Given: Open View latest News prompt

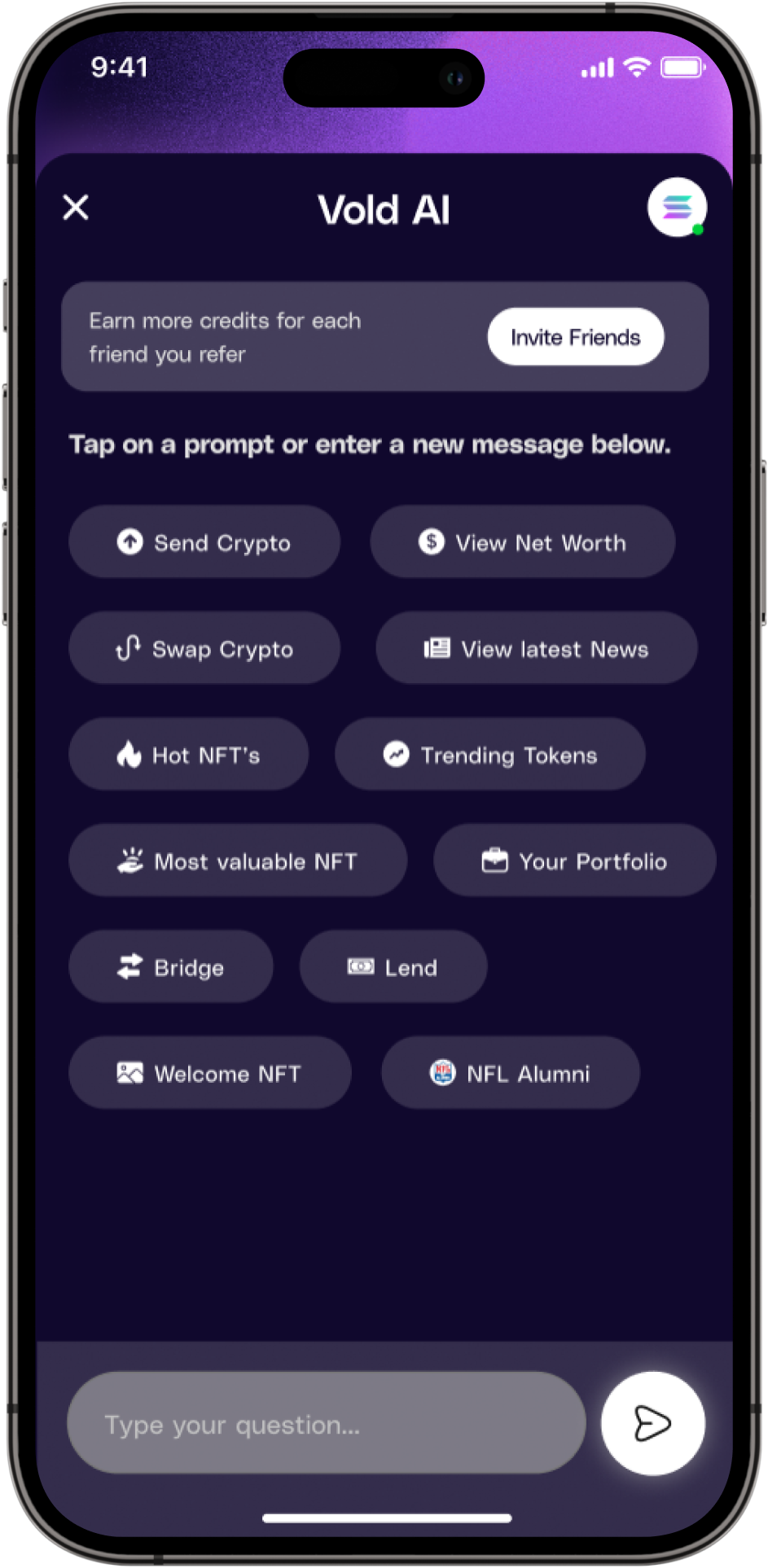Looking at the screenshot, I should click(536, 649).
